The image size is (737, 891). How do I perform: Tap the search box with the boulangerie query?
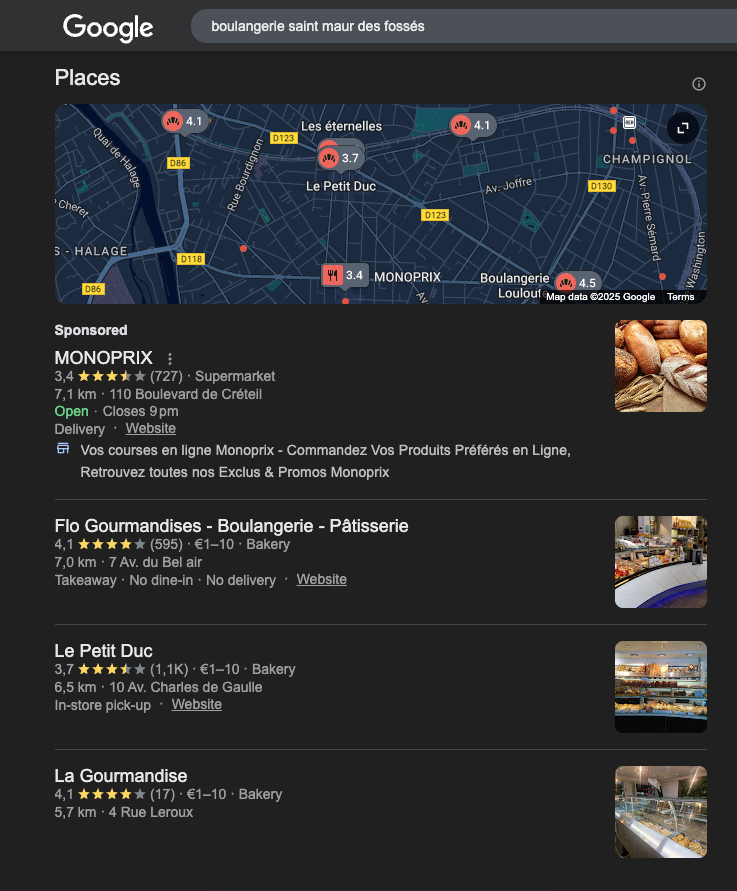[450, 26]
